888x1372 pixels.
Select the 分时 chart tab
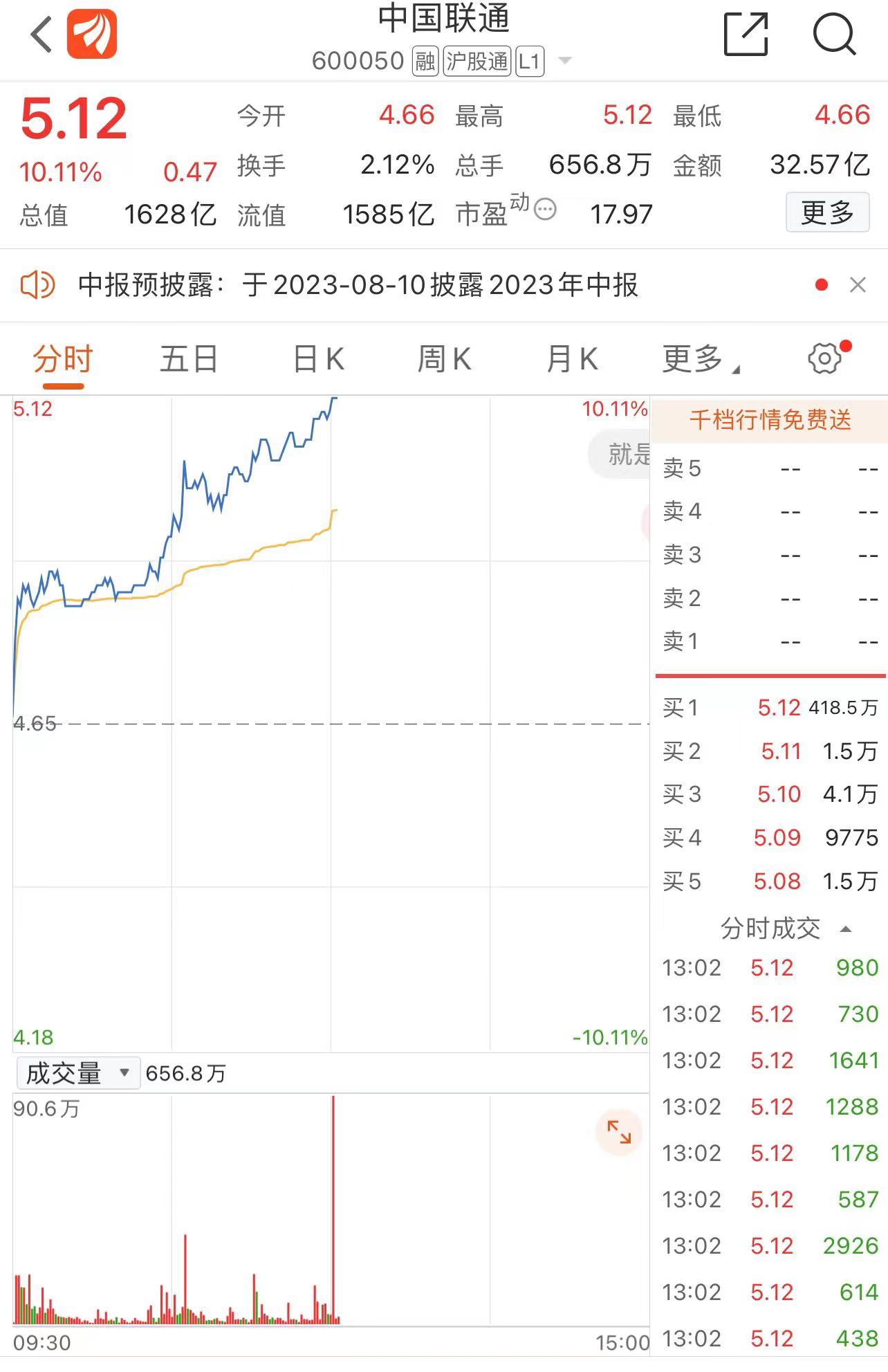pos(63,360)
